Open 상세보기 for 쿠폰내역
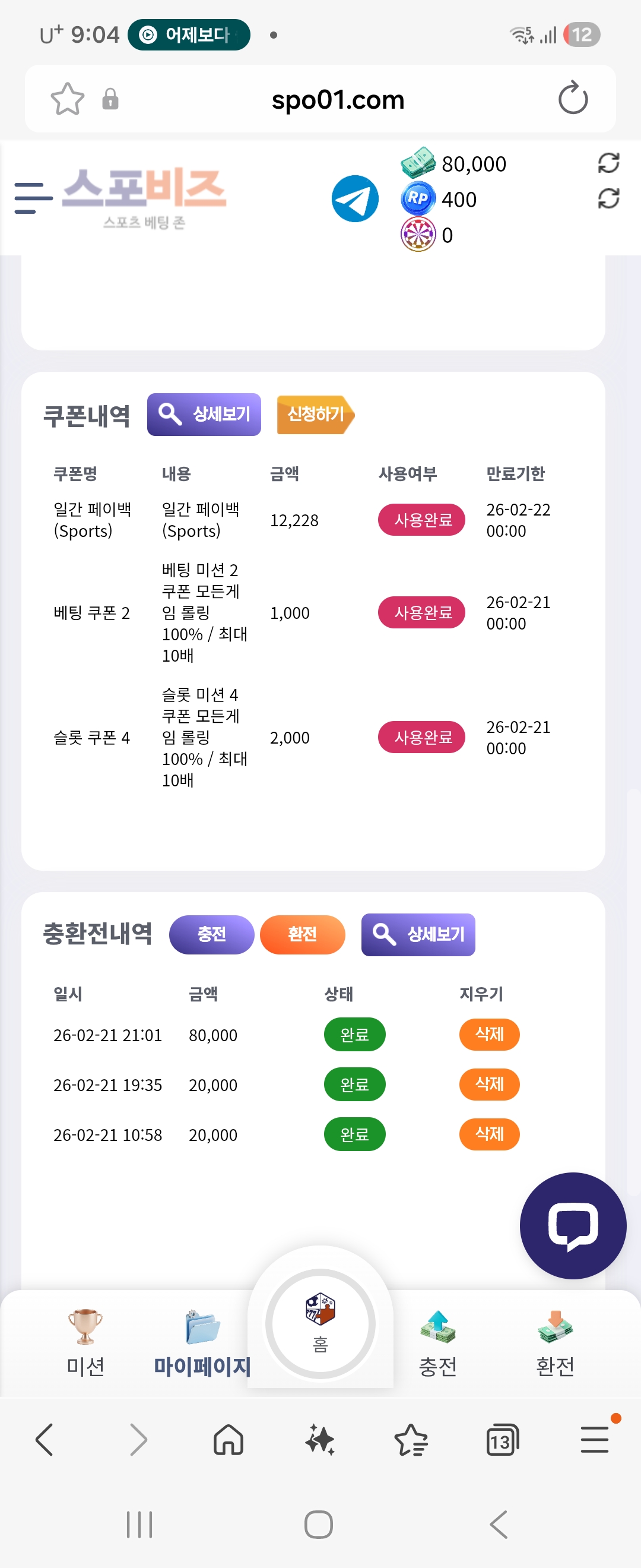 click(204, 415)
